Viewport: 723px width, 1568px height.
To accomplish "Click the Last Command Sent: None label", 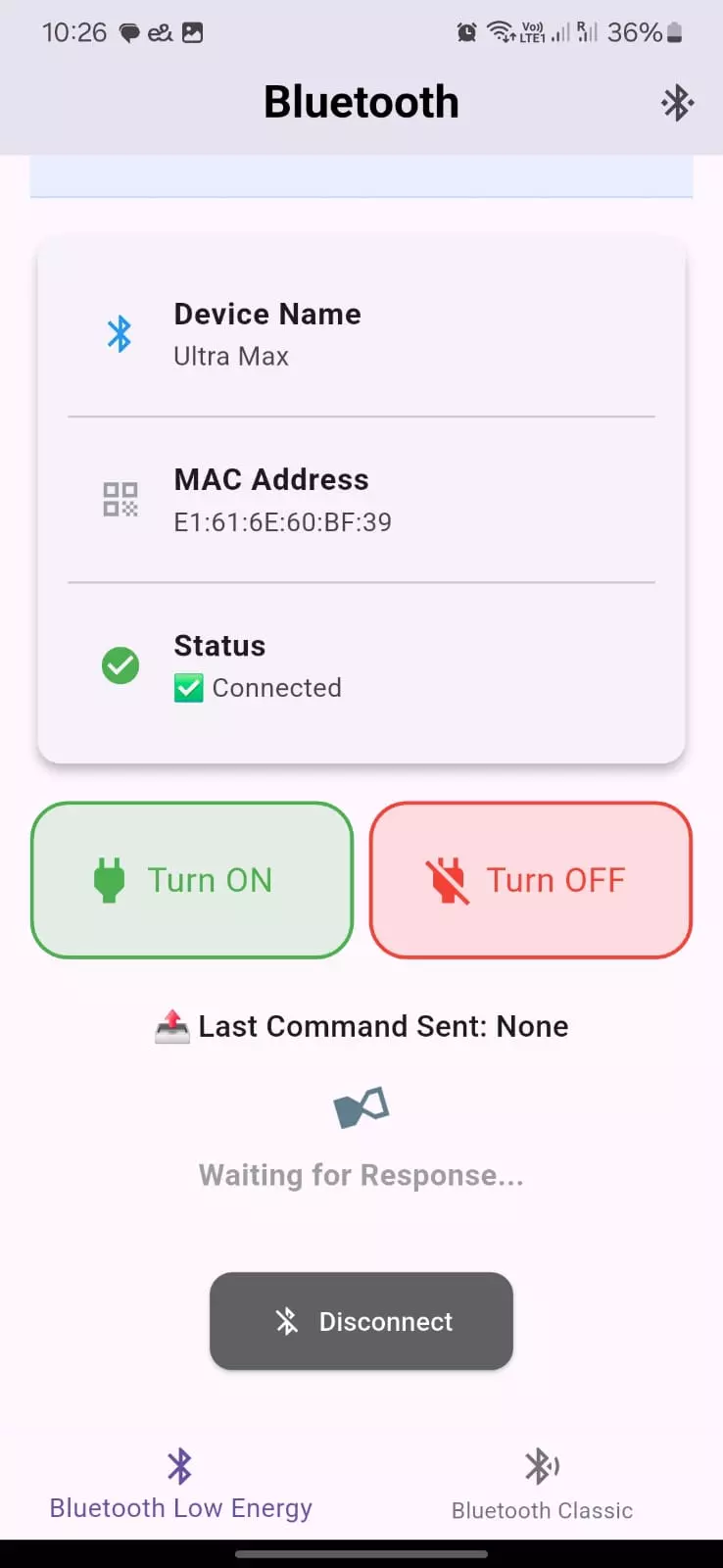I will pyautogui.click(x=382, y=1026).
